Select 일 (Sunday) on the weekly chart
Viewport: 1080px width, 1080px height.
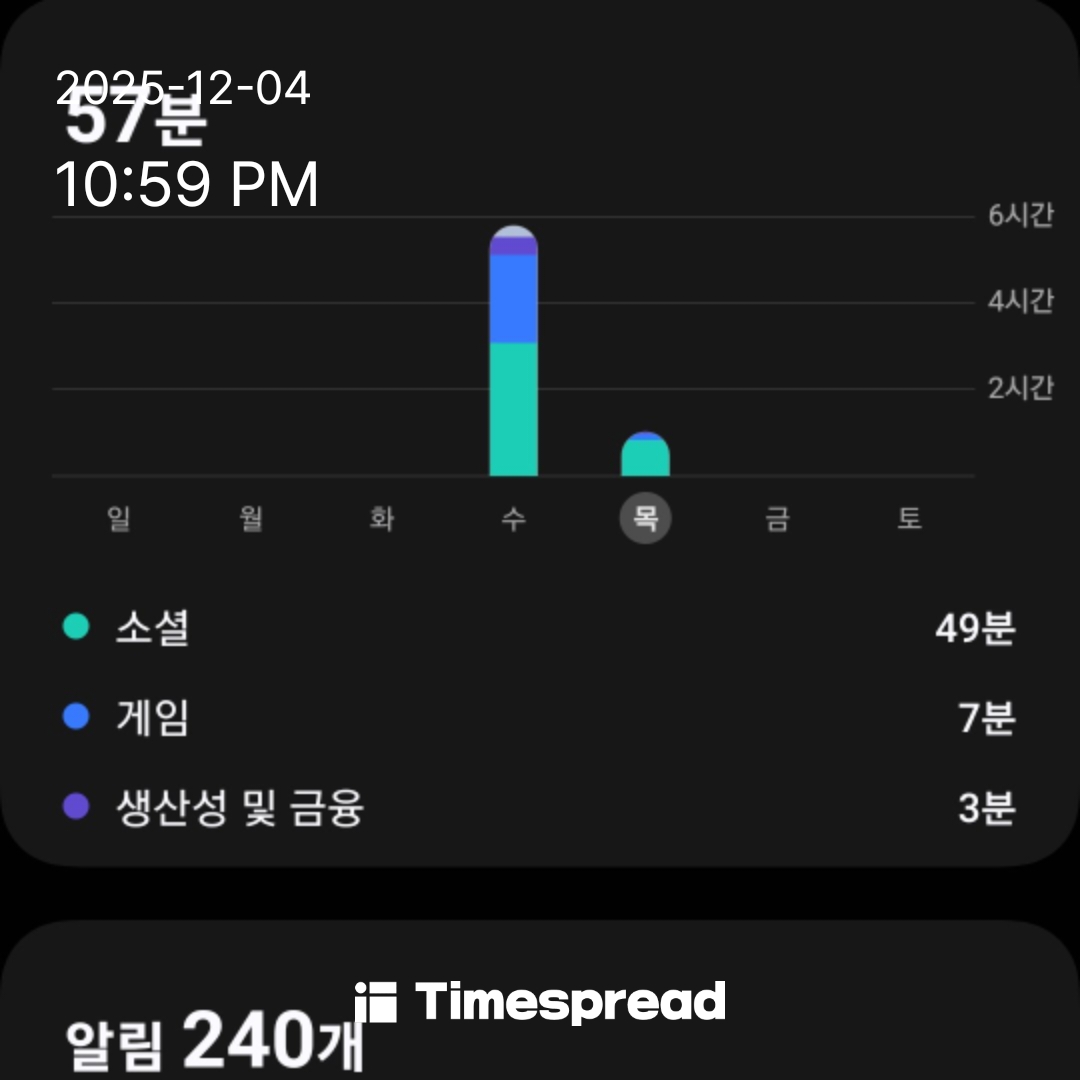[119, 519]
